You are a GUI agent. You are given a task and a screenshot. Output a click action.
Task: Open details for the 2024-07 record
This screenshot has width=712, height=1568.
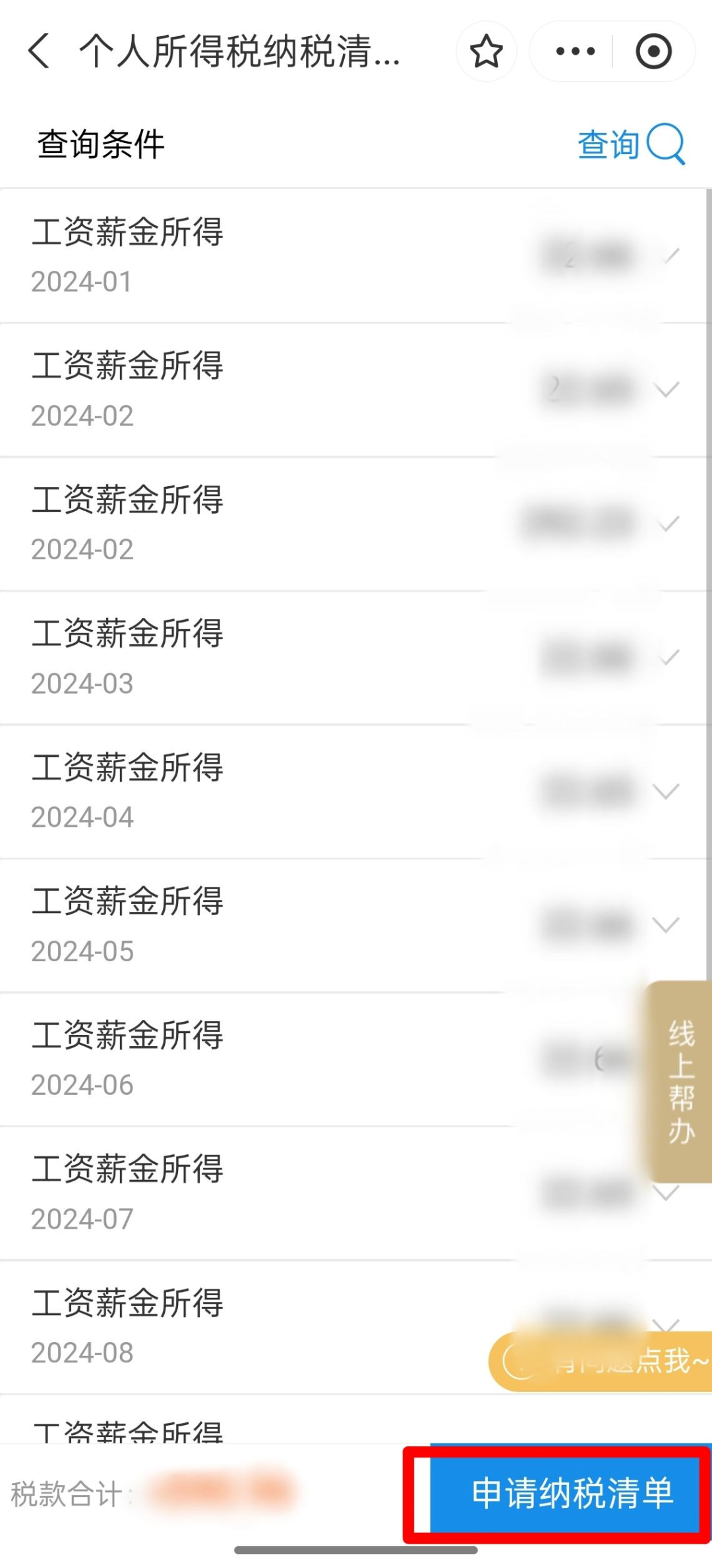(x=666, y=1192)
